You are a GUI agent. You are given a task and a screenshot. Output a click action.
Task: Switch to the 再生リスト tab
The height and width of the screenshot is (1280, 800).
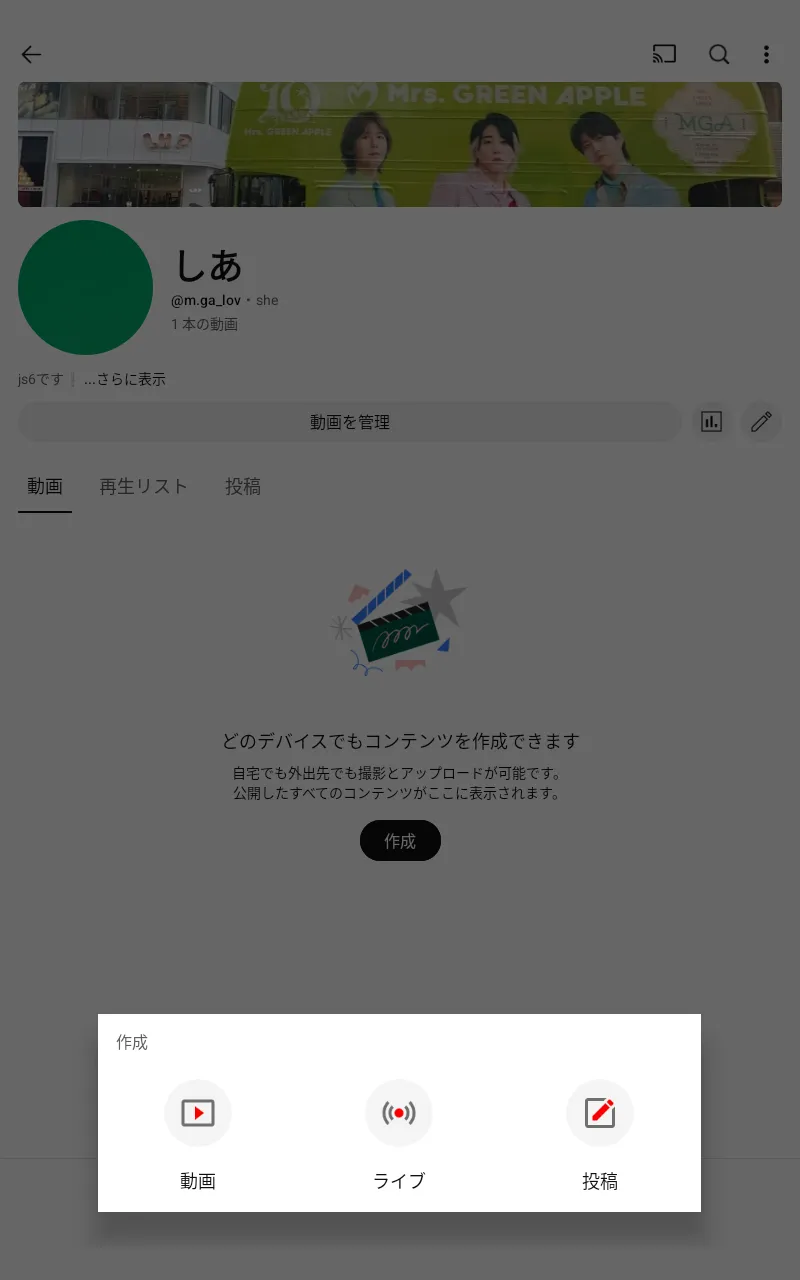point(143,486)
